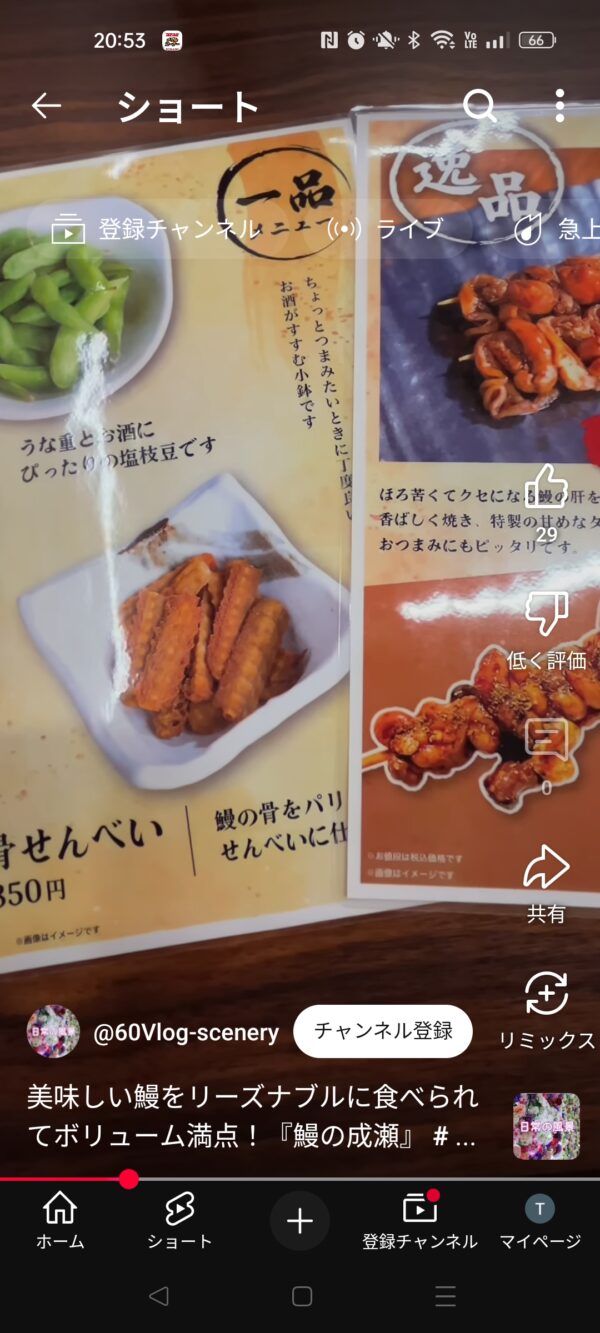Viewport: 600px width, 1333px height.
Task: Like this short video
Action: (x=546, y=489)
